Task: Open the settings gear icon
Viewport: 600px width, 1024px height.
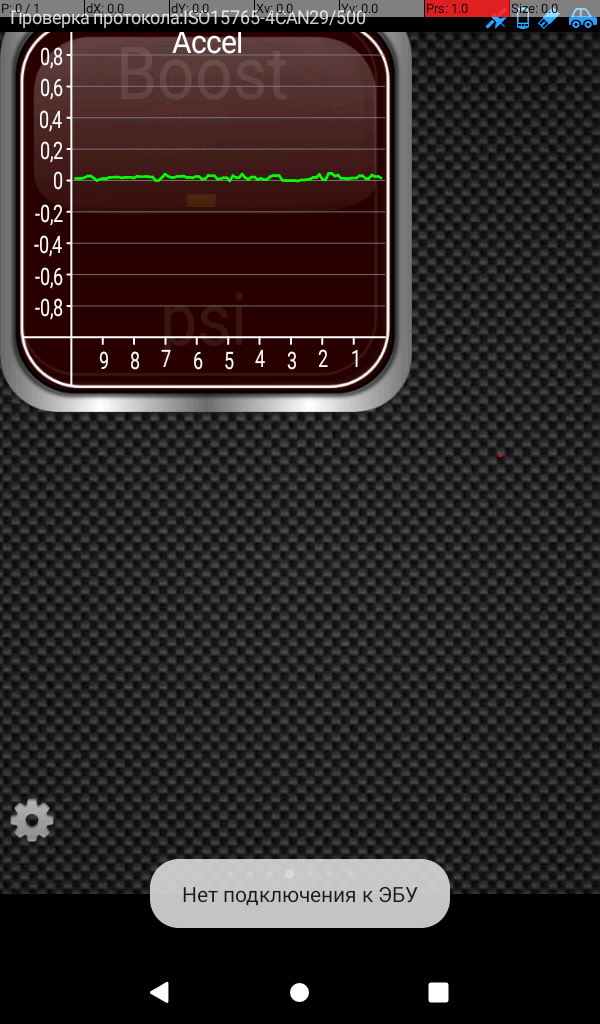Action: 32,820
